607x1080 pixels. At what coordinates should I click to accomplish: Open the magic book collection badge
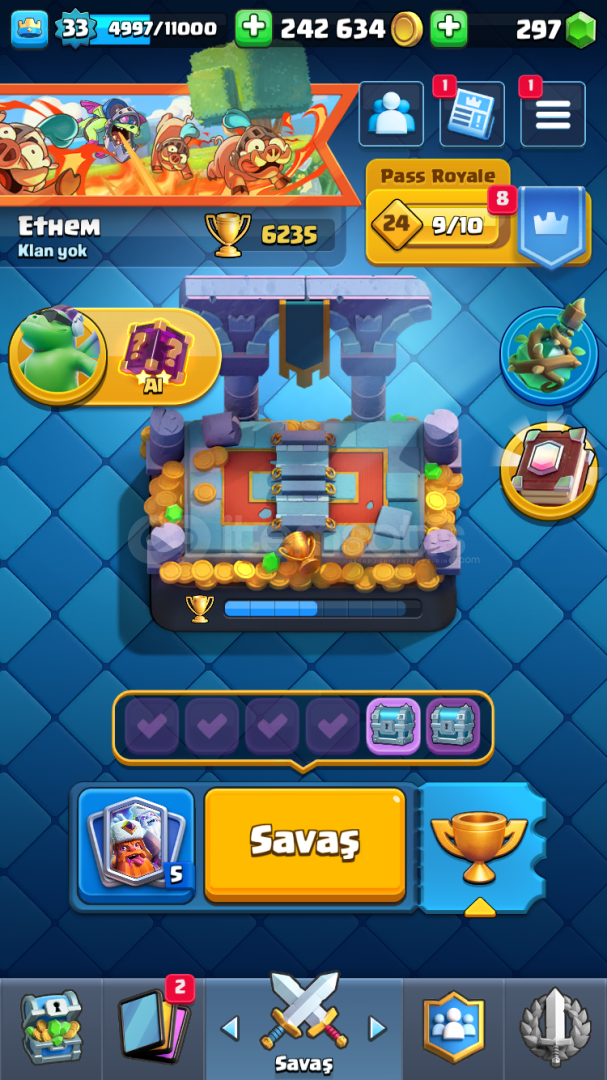pos(549,470)
